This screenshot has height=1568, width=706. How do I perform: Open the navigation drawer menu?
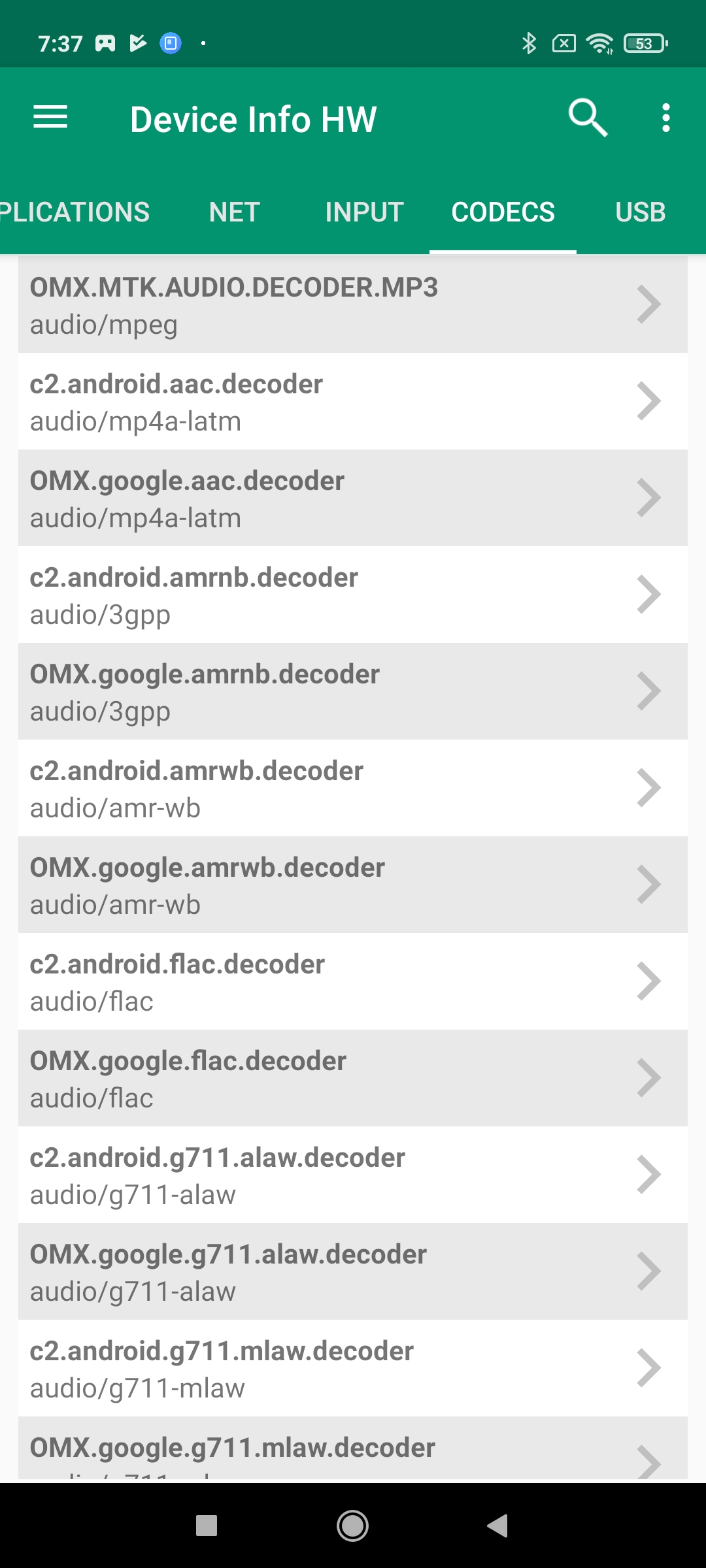click(x=50, y=118)
